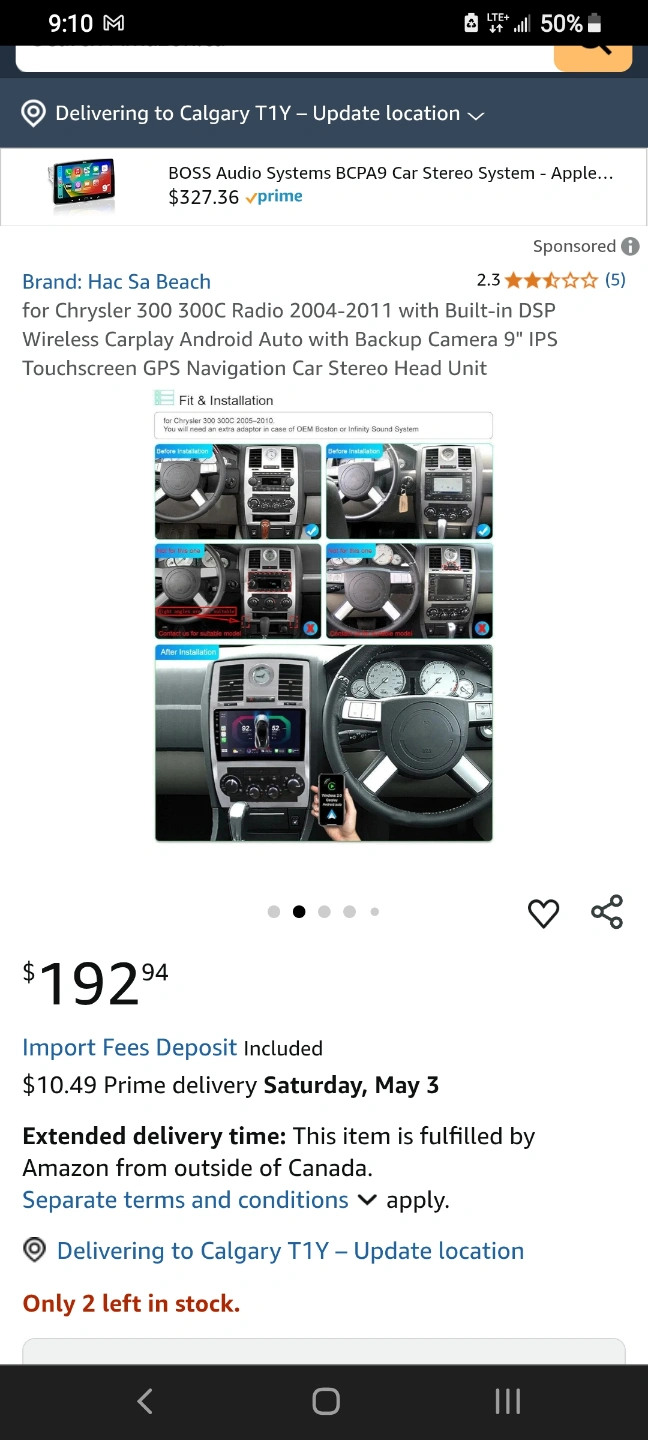Open recent apps from the navigation bar

[x=507, y=1401]
